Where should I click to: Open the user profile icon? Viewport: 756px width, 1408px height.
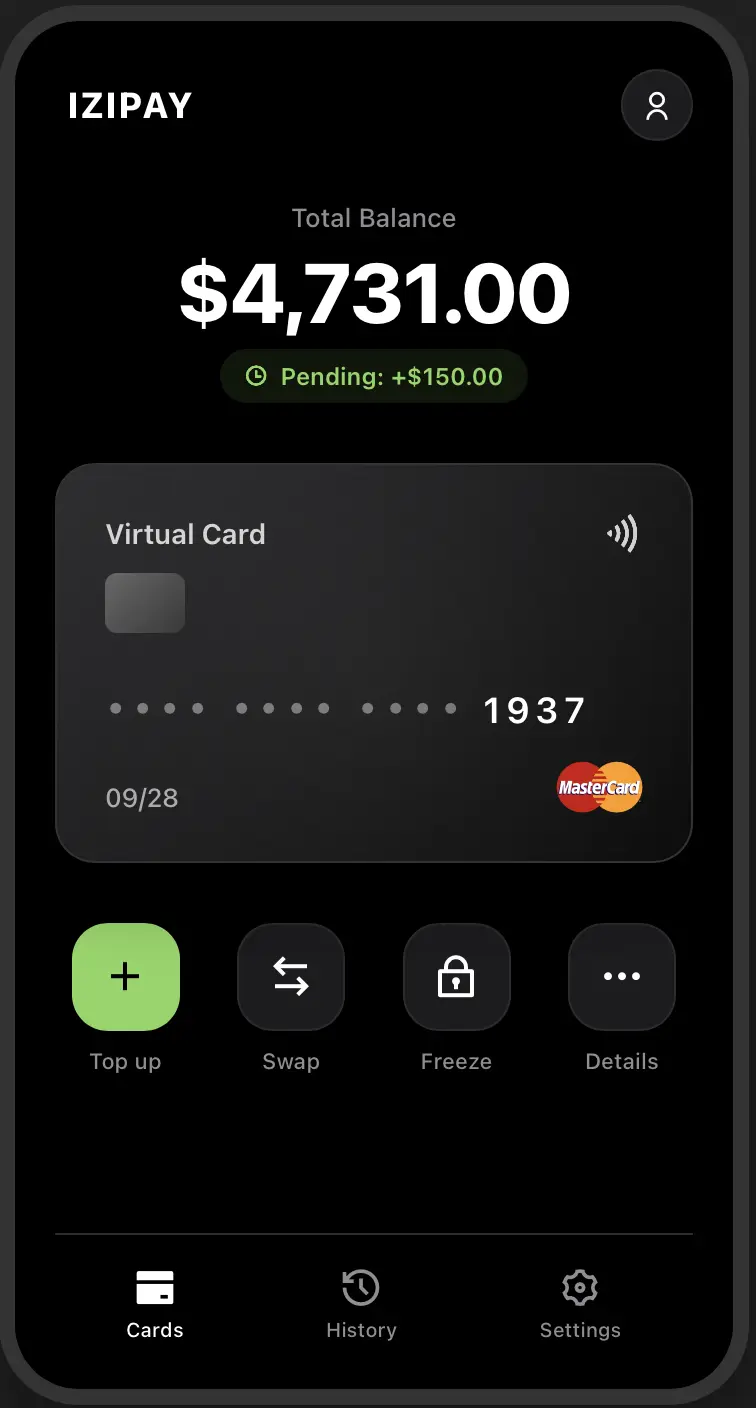coord(657,105)
